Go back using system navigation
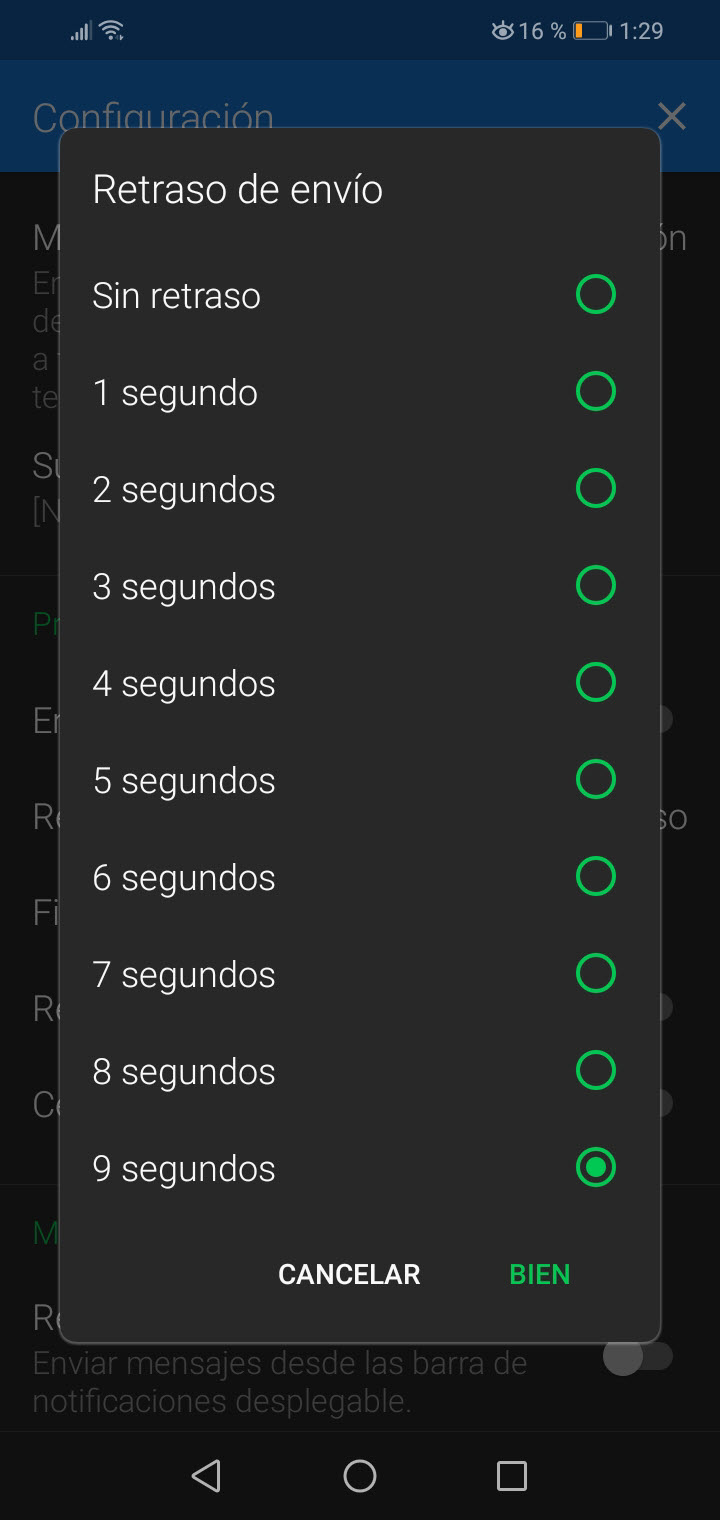Screen dimensions: 720x1520 206,1476
